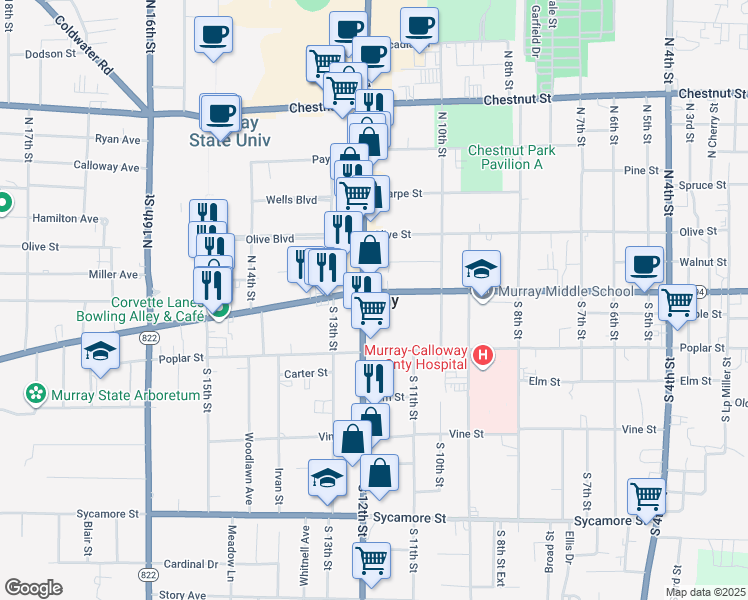The width and height of the screenshot is (748, 600).
Task: Open the Corvette Lanes Bowling Alley & Café pin
Action: [219, 311]
